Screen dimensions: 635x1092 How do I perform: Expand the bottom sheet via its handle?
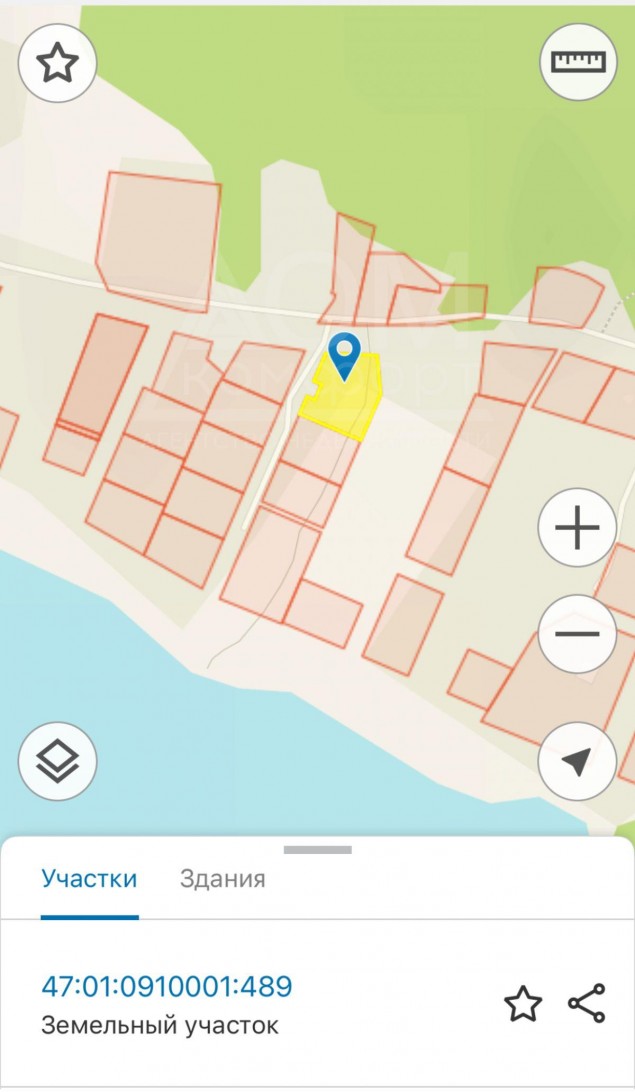click(317, 850)
